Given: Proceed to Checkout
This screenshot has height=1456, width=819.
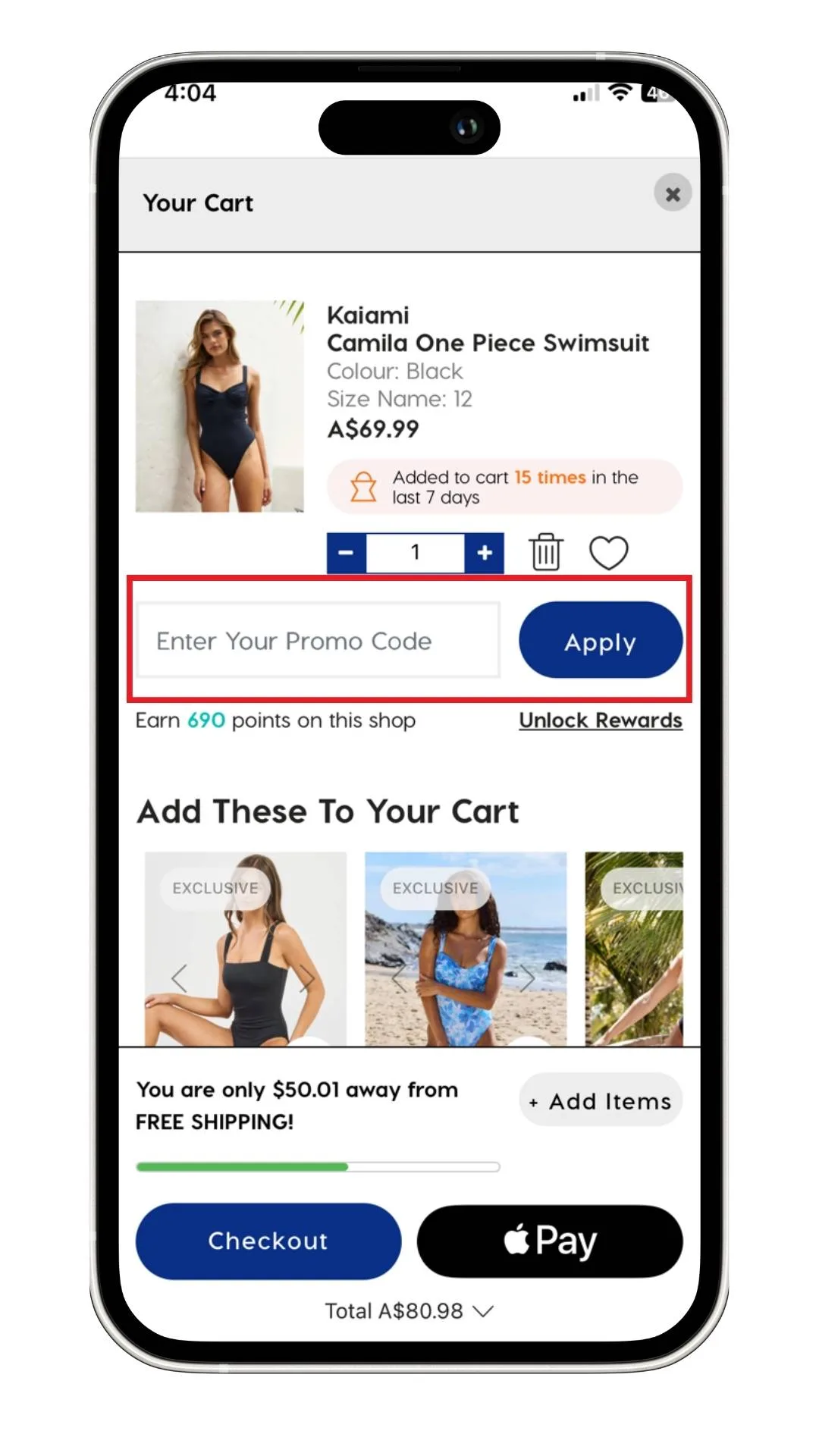Looking at the screenshot, I should 268,1241.
